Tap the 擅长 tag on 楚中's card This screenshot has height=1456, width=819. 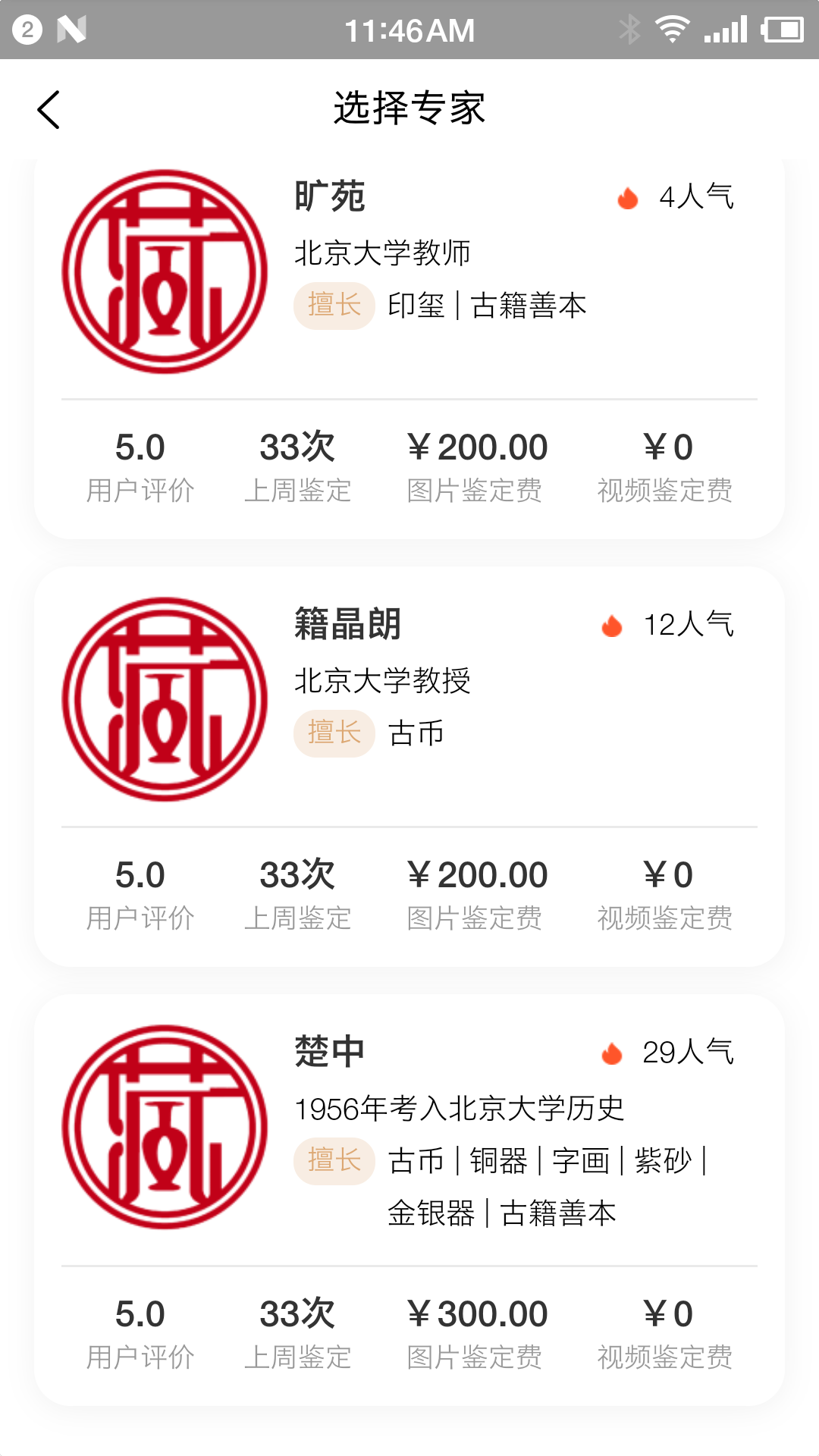point(334,1160)
